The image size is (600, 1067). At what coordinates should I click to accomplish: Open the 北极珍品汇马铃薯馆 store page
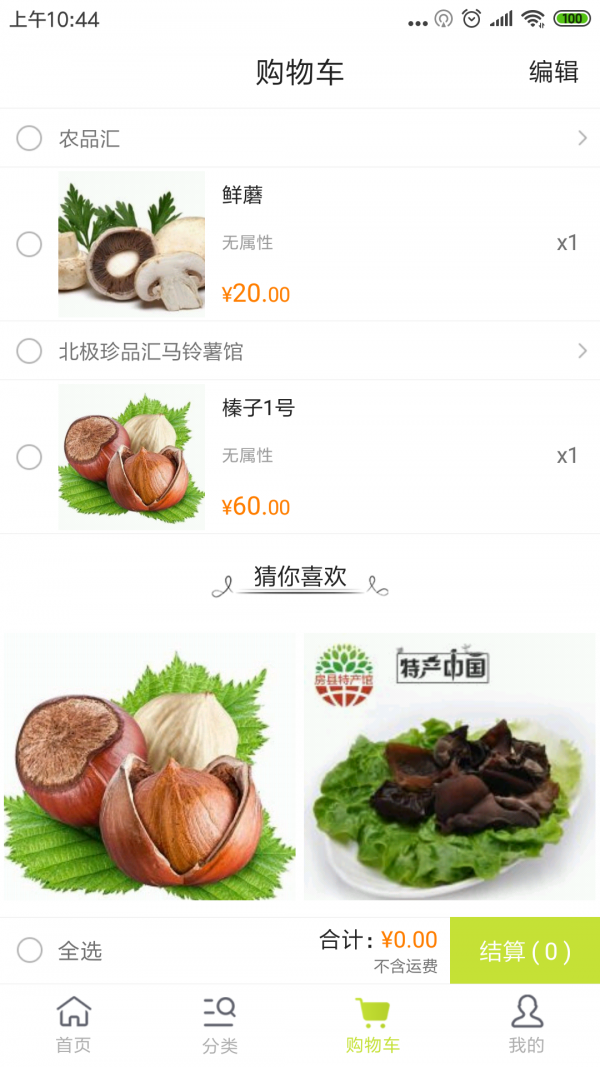[x=320, y=351]
